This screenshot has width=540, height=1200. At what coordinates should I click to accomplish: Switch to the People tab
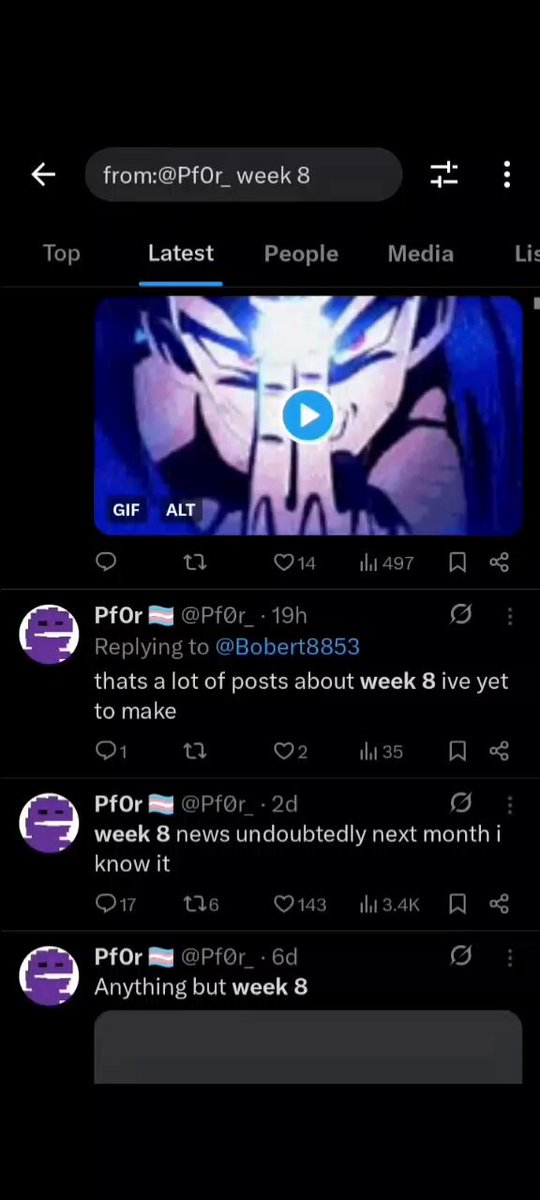click(x=301, y=254)
